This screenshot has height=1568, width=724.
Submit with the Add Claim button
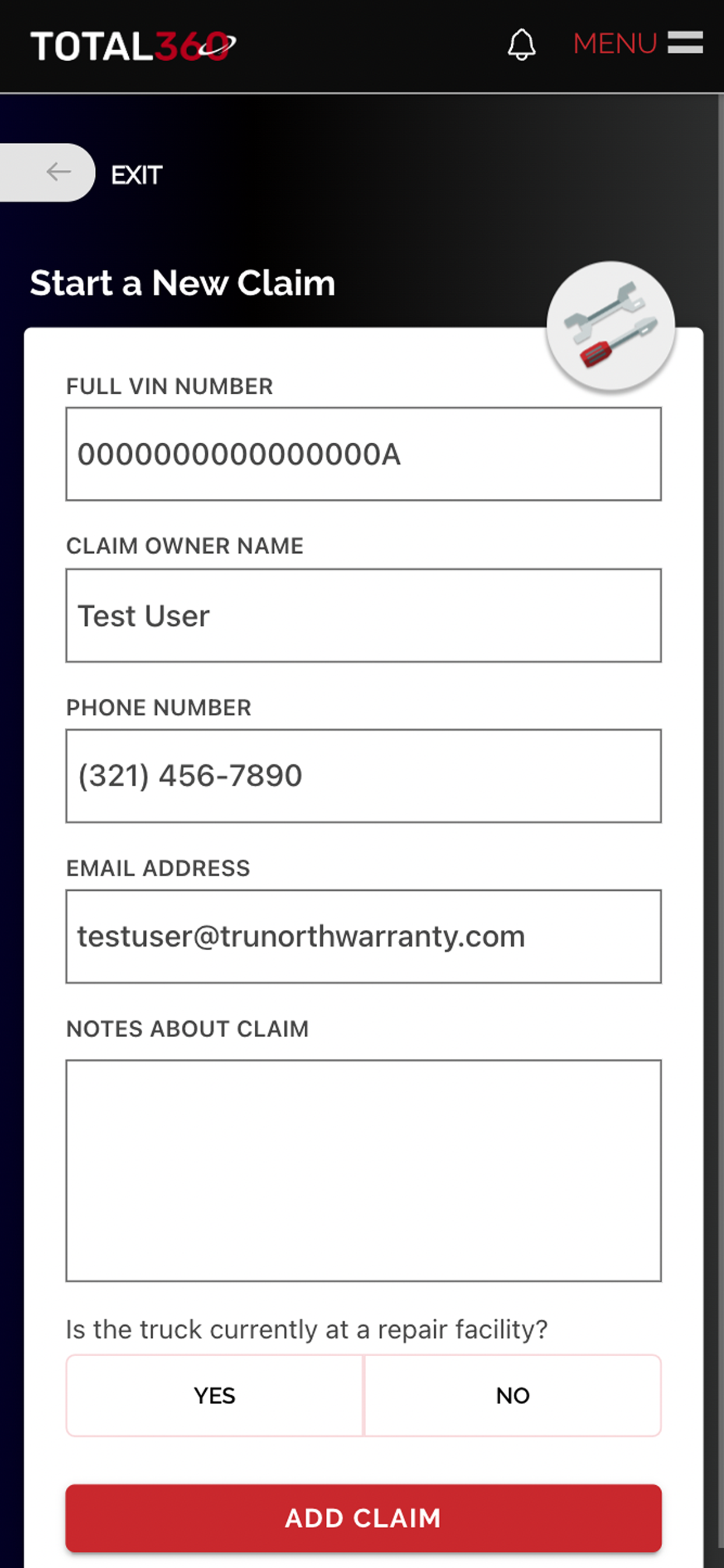point(363,1518)
